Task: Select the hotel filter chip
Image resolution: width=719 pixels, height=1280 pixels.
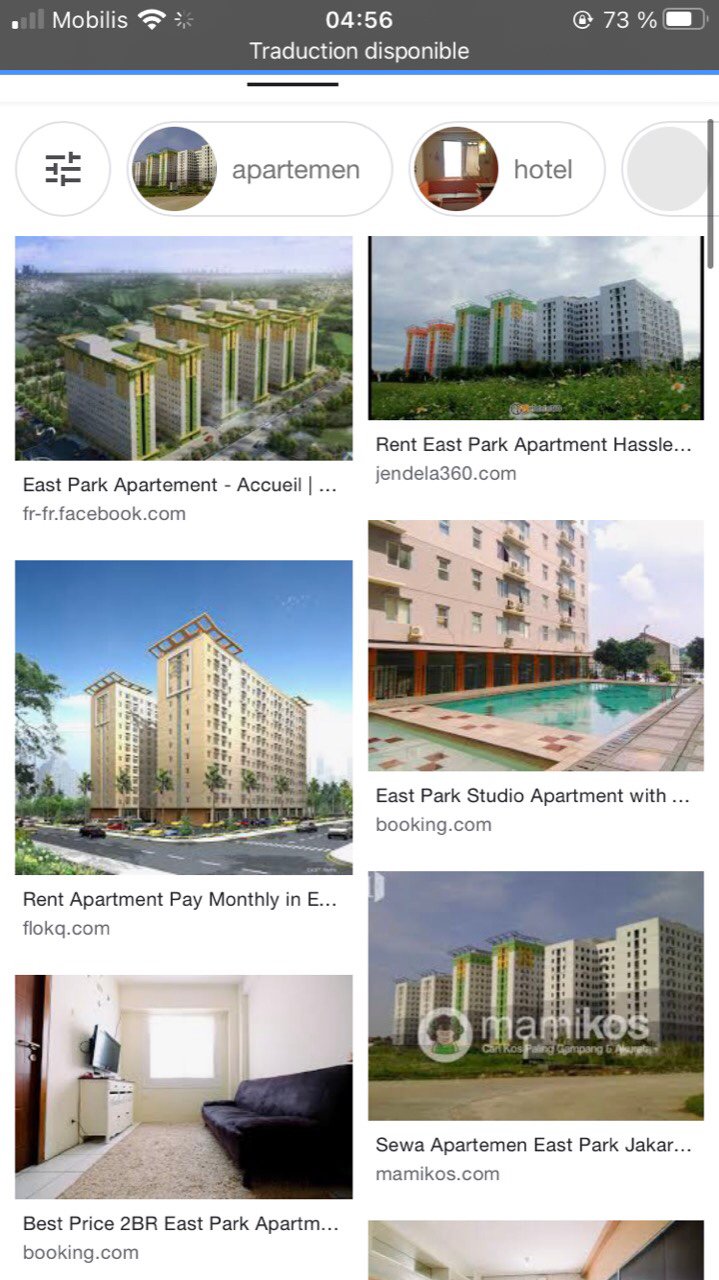Action: 507,169
